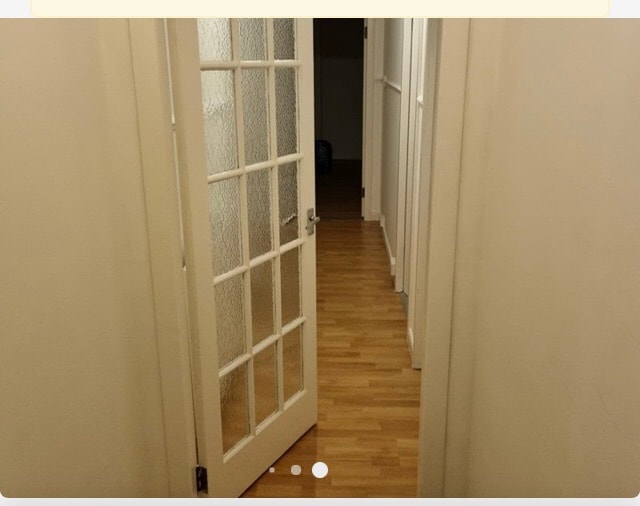Open the hallway photo in full view
640x506 pixels.
(320, 250)
